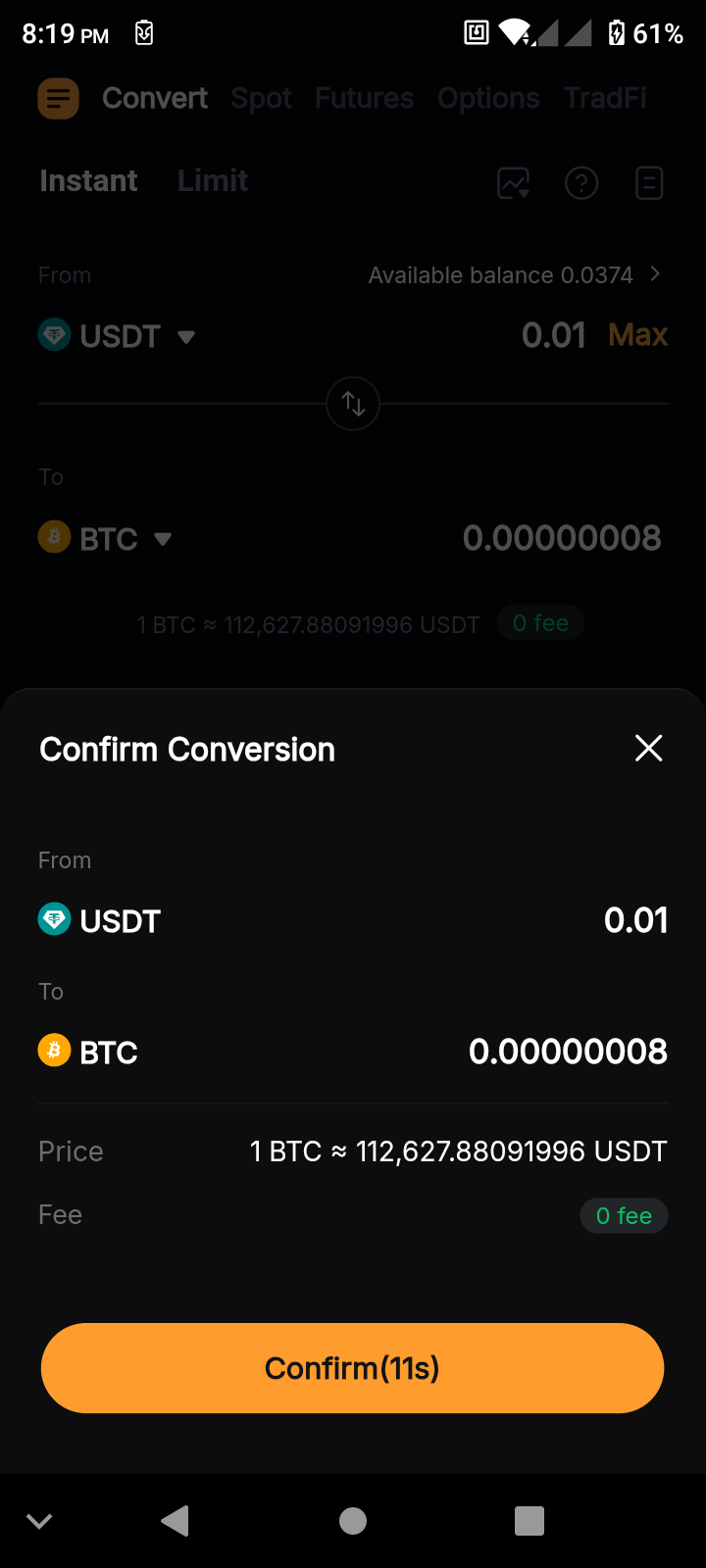Image resolution: width=706 pixels, height=1568 pixels.
Task: Tap the swap direction arrows icon
Action: coord(352,403)
